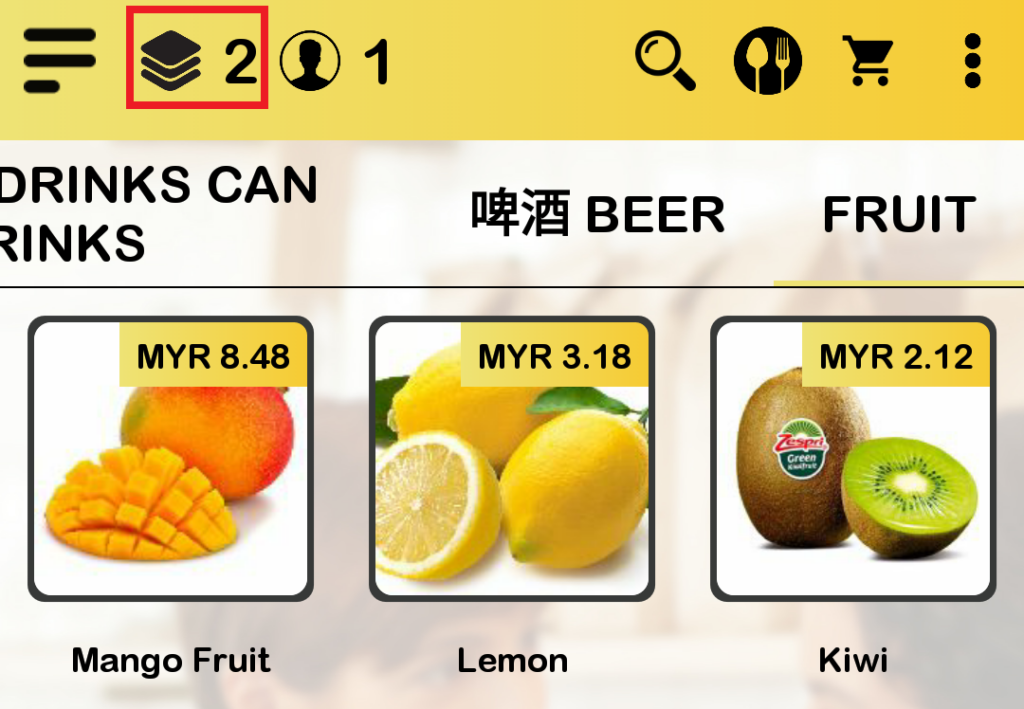The height and width of the screenshot is (709, 1024).
Task: Open the shopping cart
Action: pyautogui.click(x=866, y=60)
